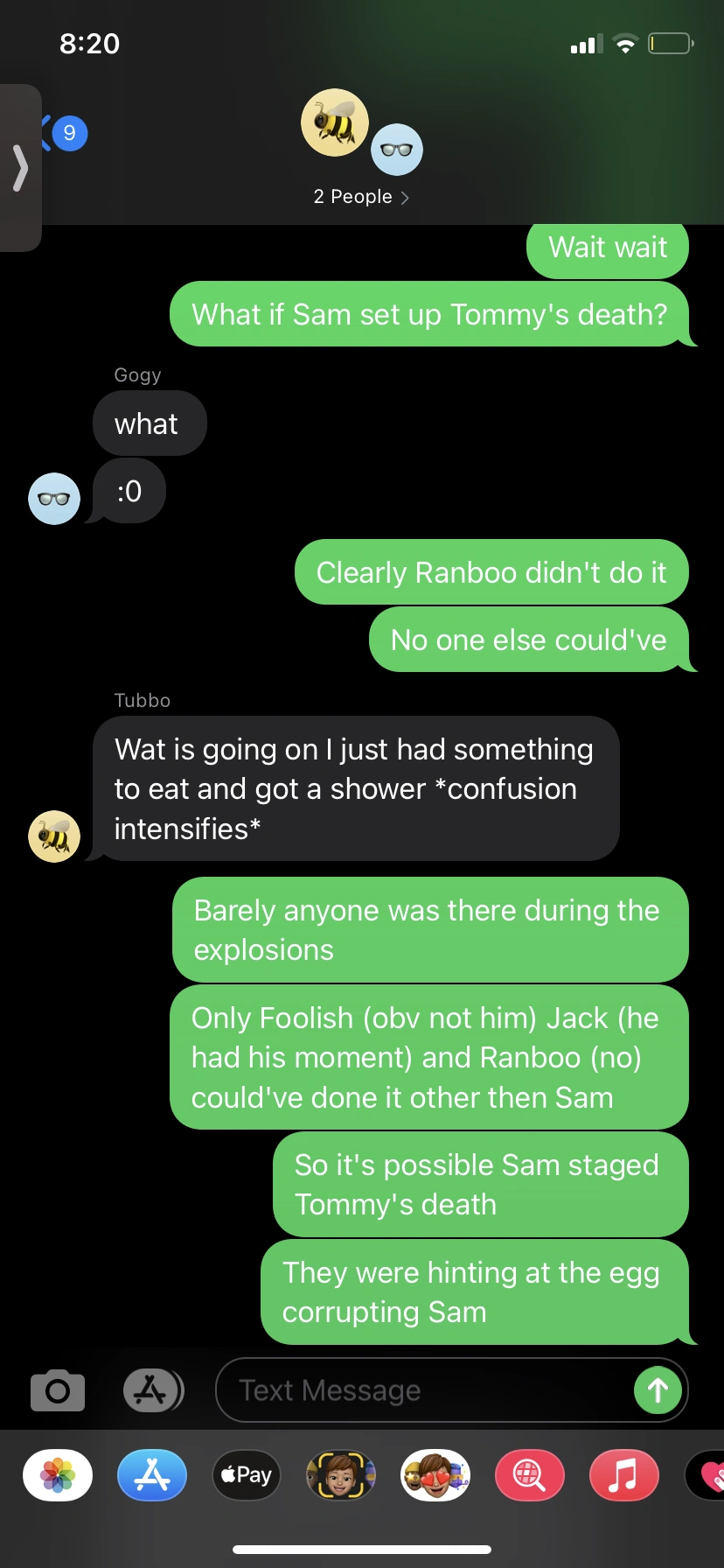
Task: Open the Apple Music sharing app
Action: pyautogui.click(x=623, y=1475)
